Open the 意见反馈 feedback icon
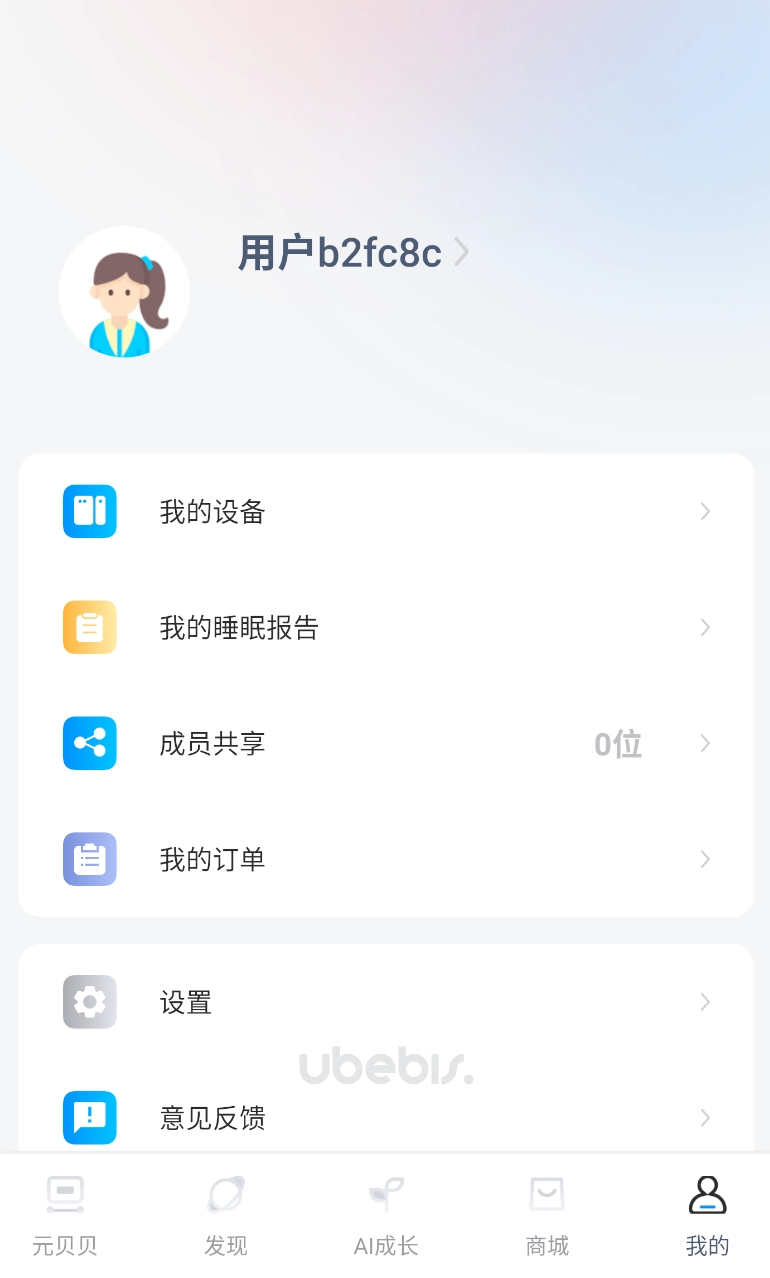The image size is (770, 1278). tap(89, 1117)
